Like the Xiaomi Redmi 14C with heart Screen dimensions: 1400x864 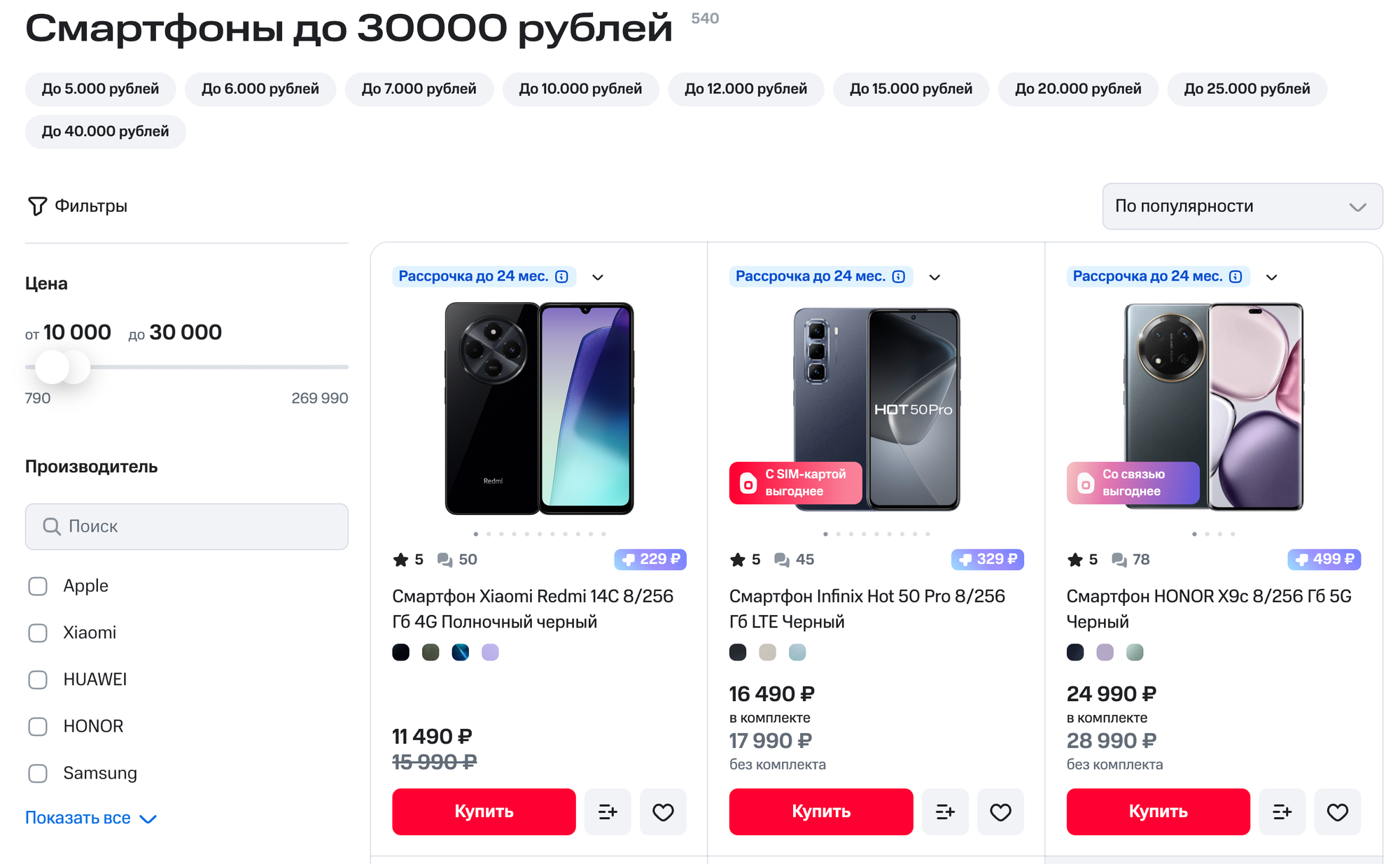[663, 812]
